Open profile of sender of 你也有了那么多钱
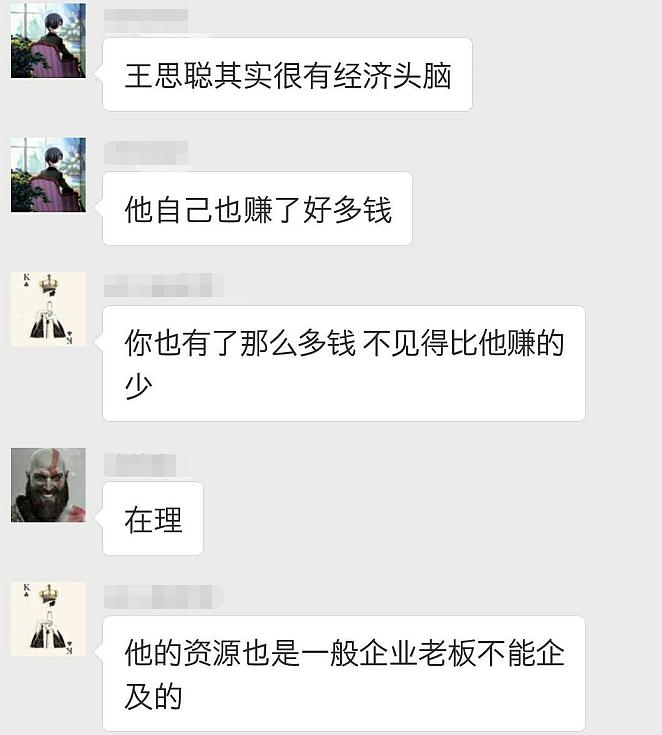 pyautogui.click(x=48, y=309)
